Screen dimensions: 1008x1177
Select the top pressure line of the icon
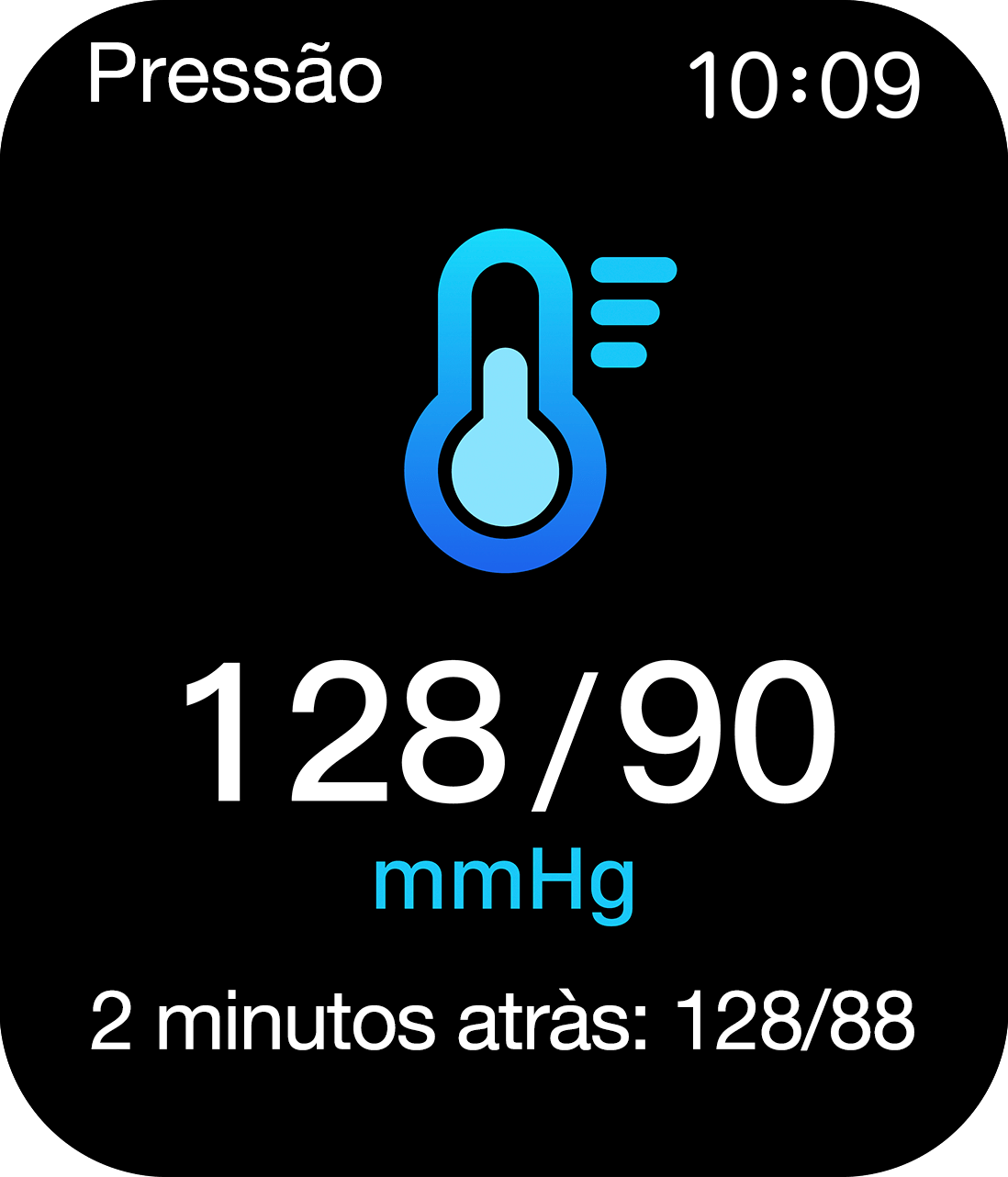(x=633, y=272)
